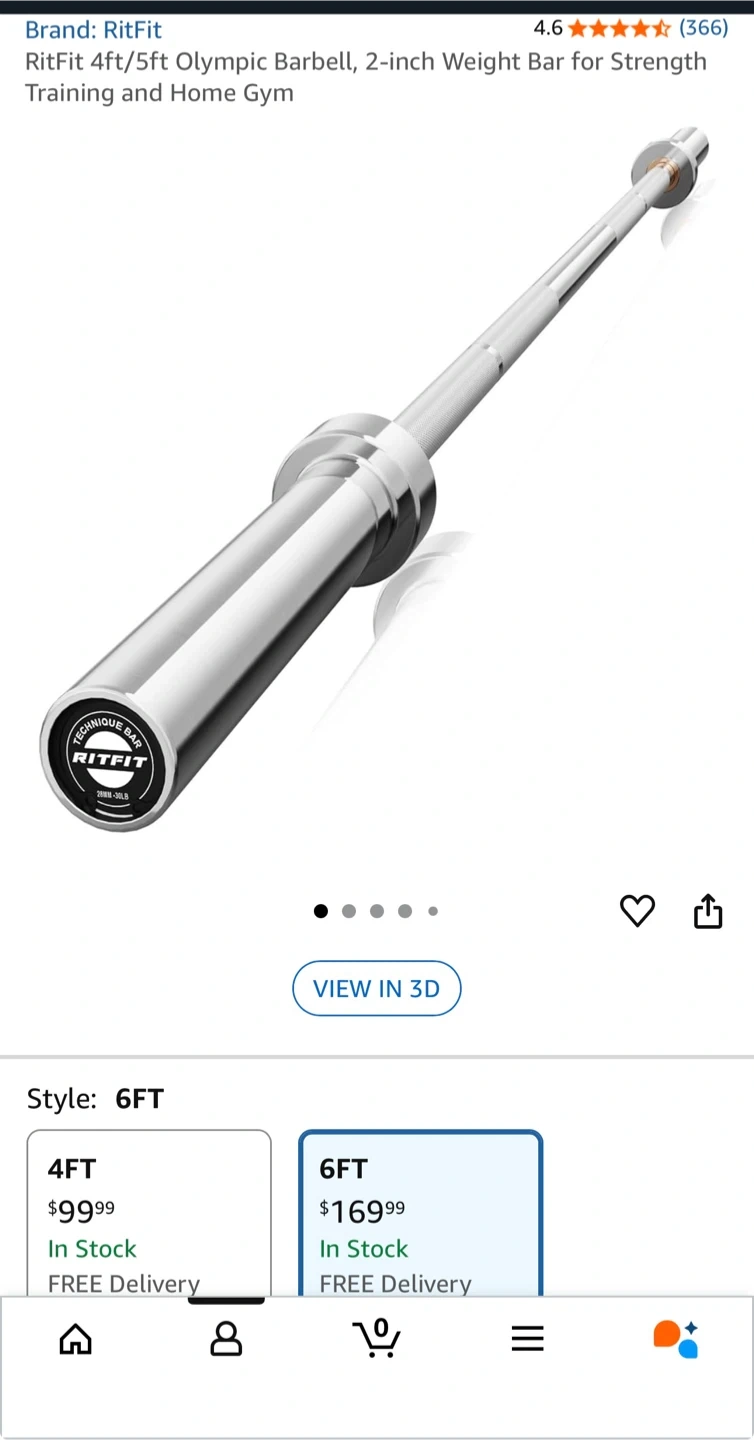Open the account profile tab
Viewport: 754px width, 1440px height.
coord(226,1338)
